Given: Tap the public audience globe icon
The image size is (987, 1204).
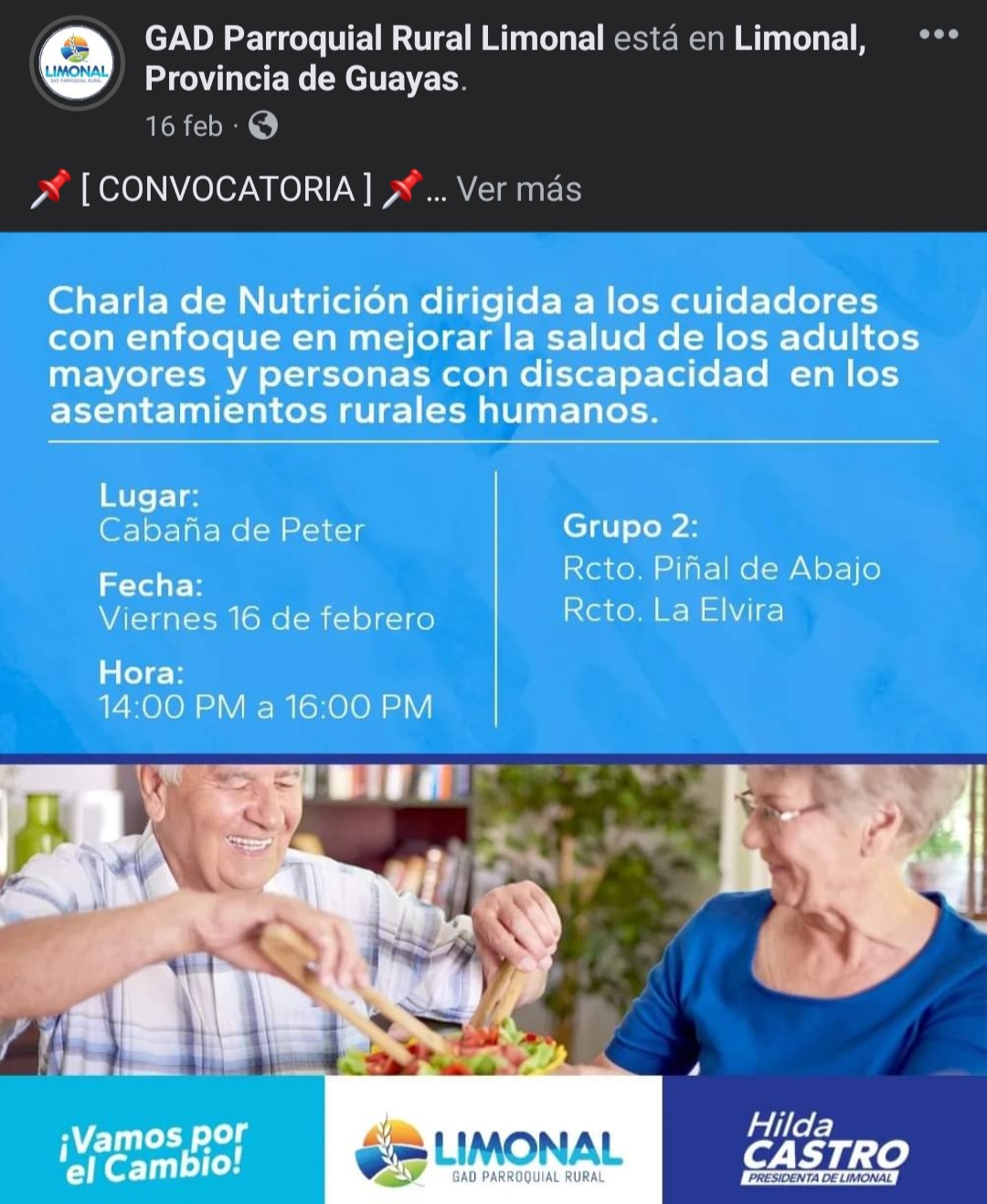Looking at the screenshot, I should (x=263, y=125).
